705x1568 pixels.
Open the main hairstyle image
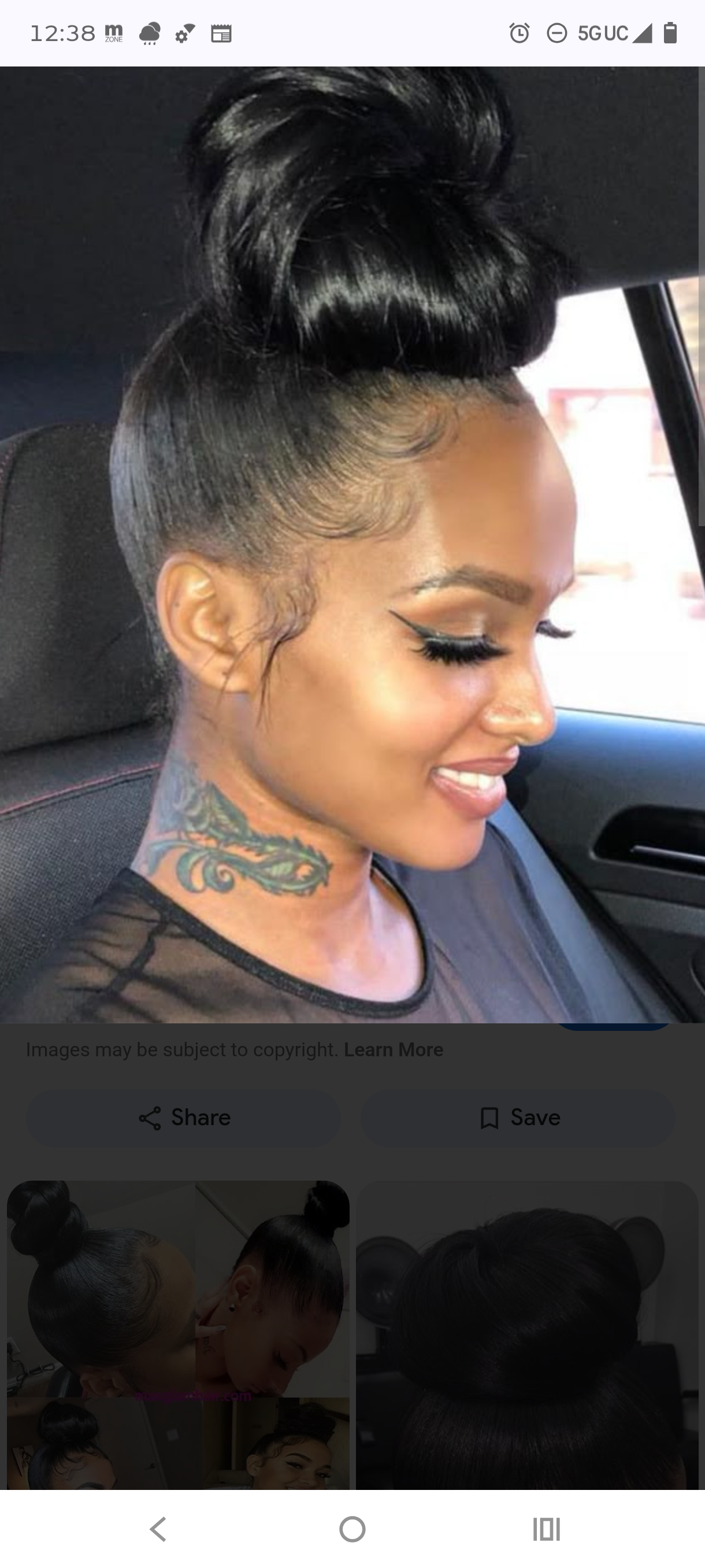(x=352, y=544)
